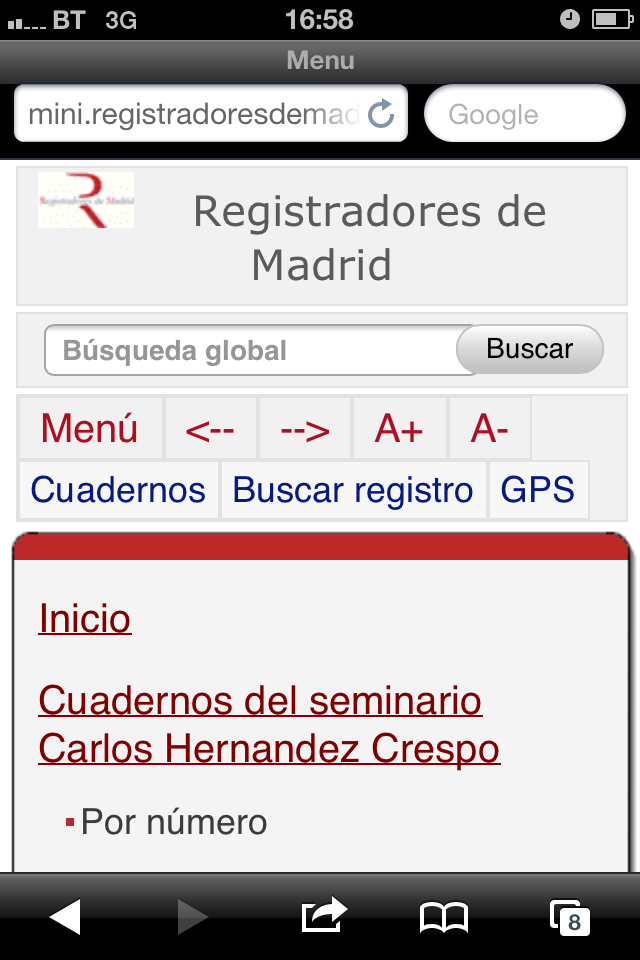Reload the current page
640x960 pixels.
381,114
